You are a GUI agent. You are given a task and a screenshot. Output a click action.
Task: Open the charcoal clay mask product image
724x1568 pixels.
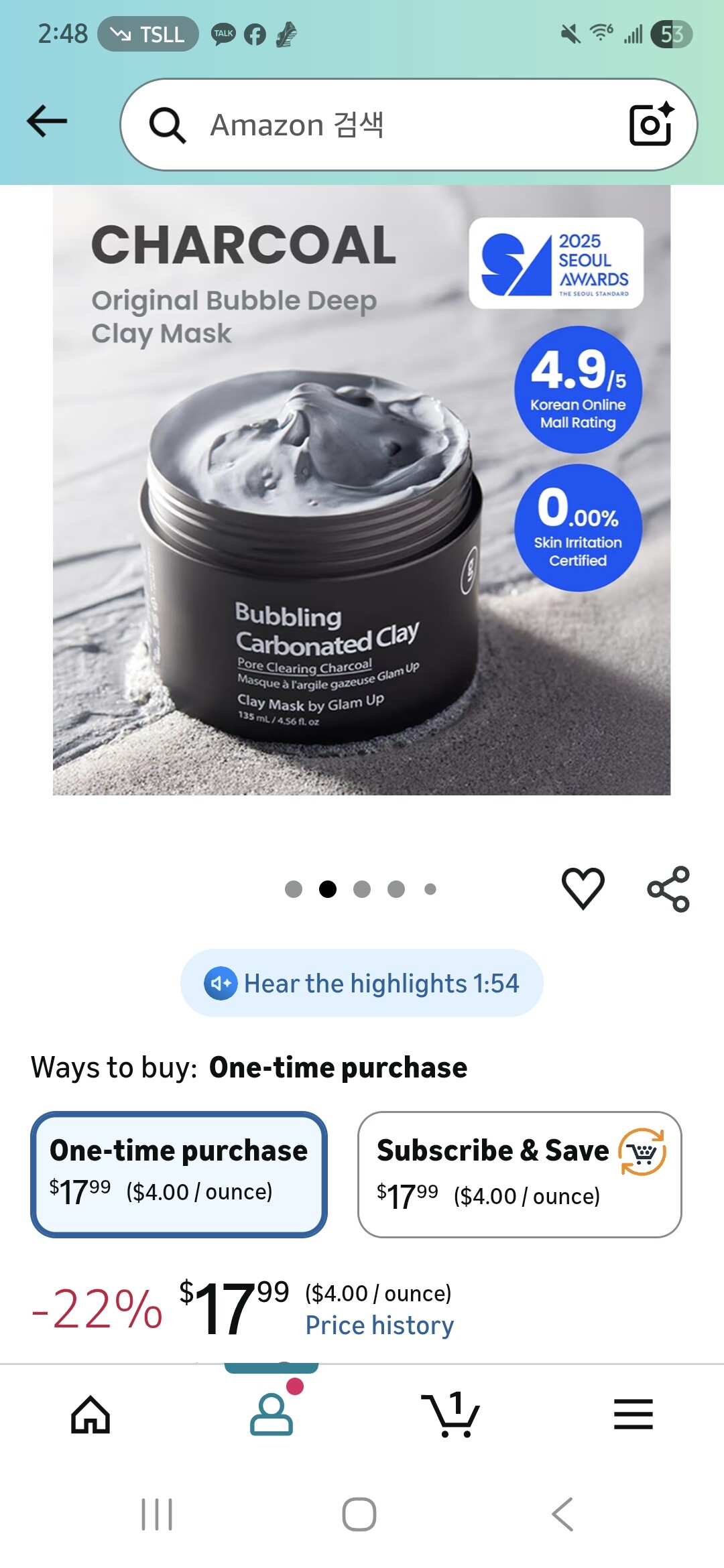pyautogui.click(x=361, y=490)
